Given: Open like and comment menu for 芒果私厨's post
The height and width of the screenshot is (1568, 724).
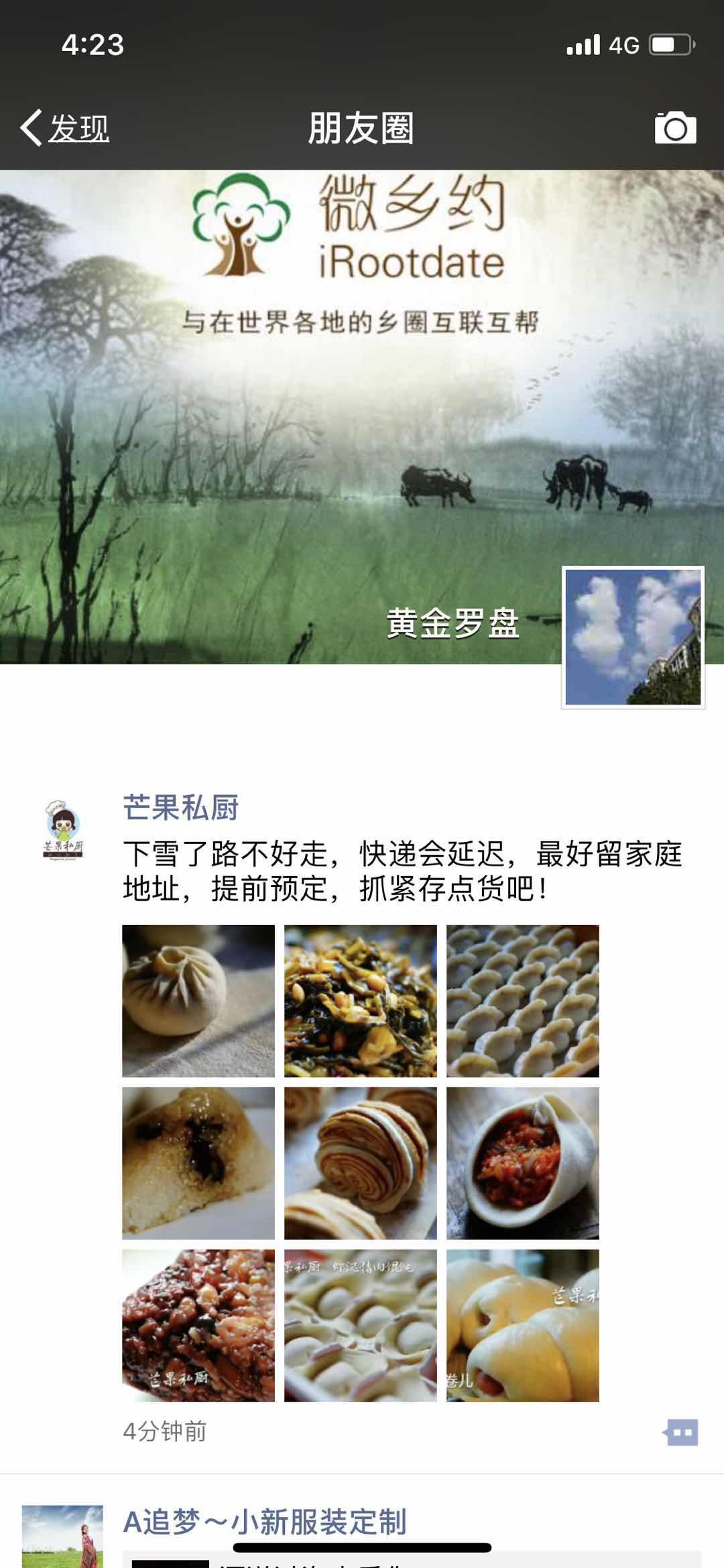Looking at the screenshot, I should pyautogui.click(x=681, y=1433).
